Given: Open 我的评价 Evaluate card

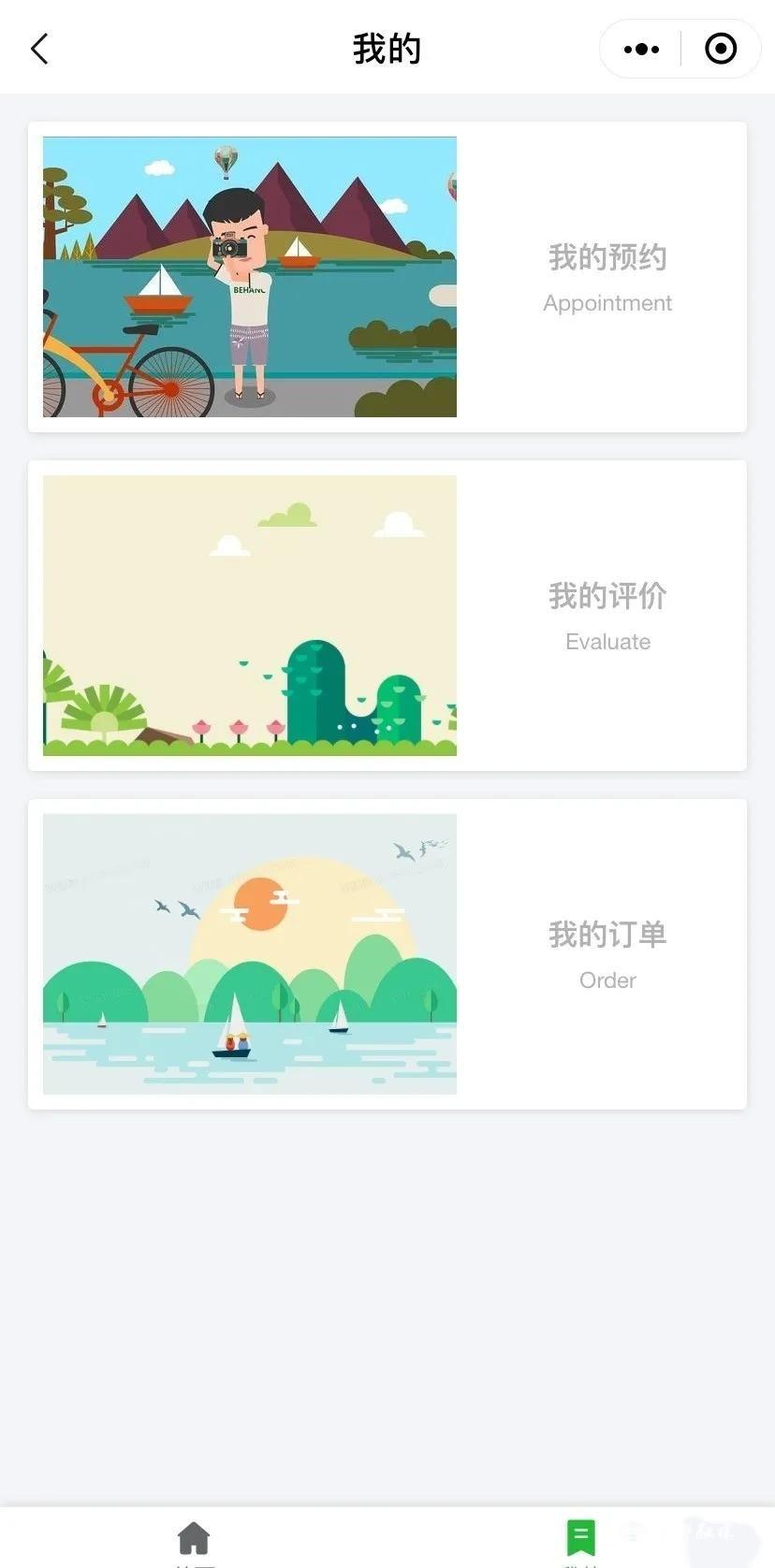Looking at the screenshot, I should coord(387,616).
